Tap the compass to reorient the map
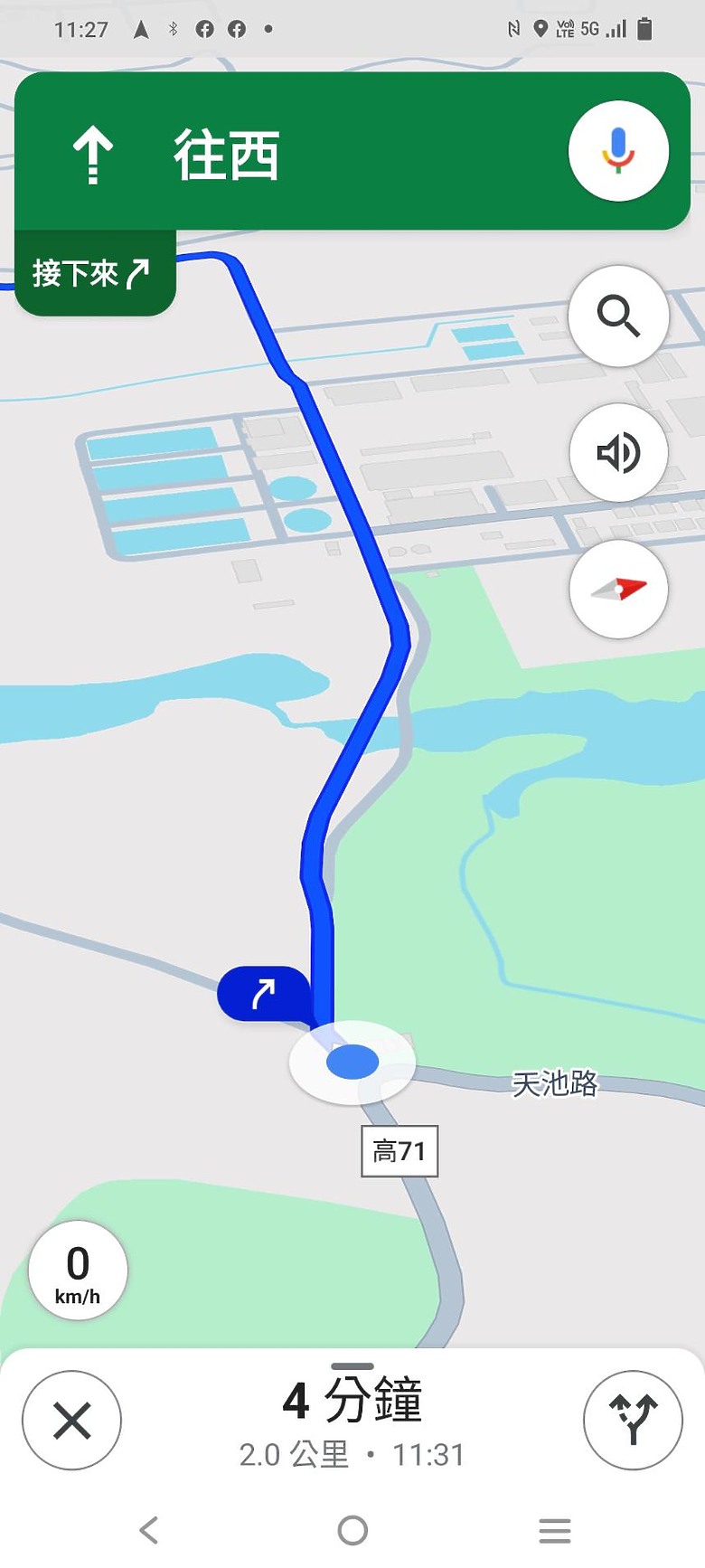 point(618,590)
